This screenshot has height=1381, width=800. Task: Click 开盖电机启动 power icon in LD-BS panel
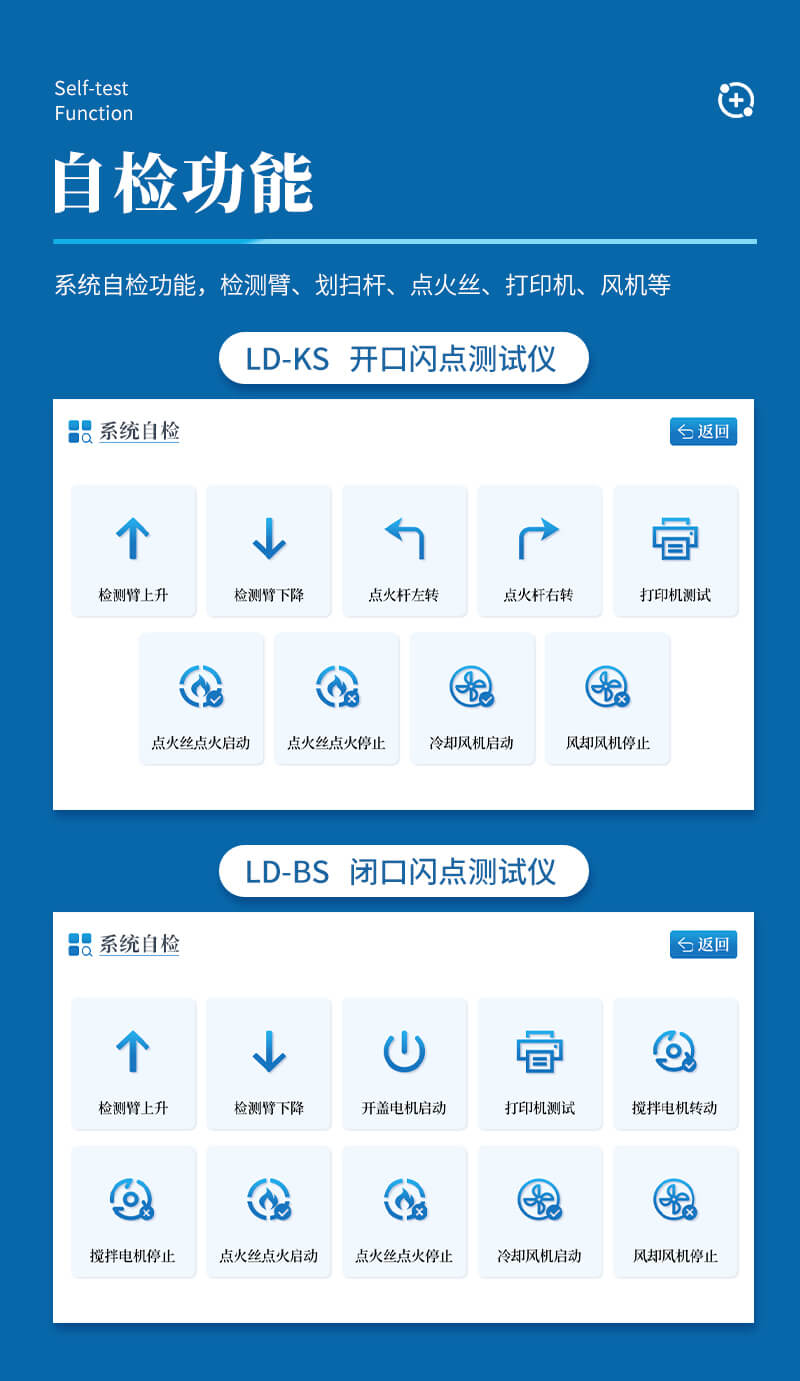[x=404, y=1050]
